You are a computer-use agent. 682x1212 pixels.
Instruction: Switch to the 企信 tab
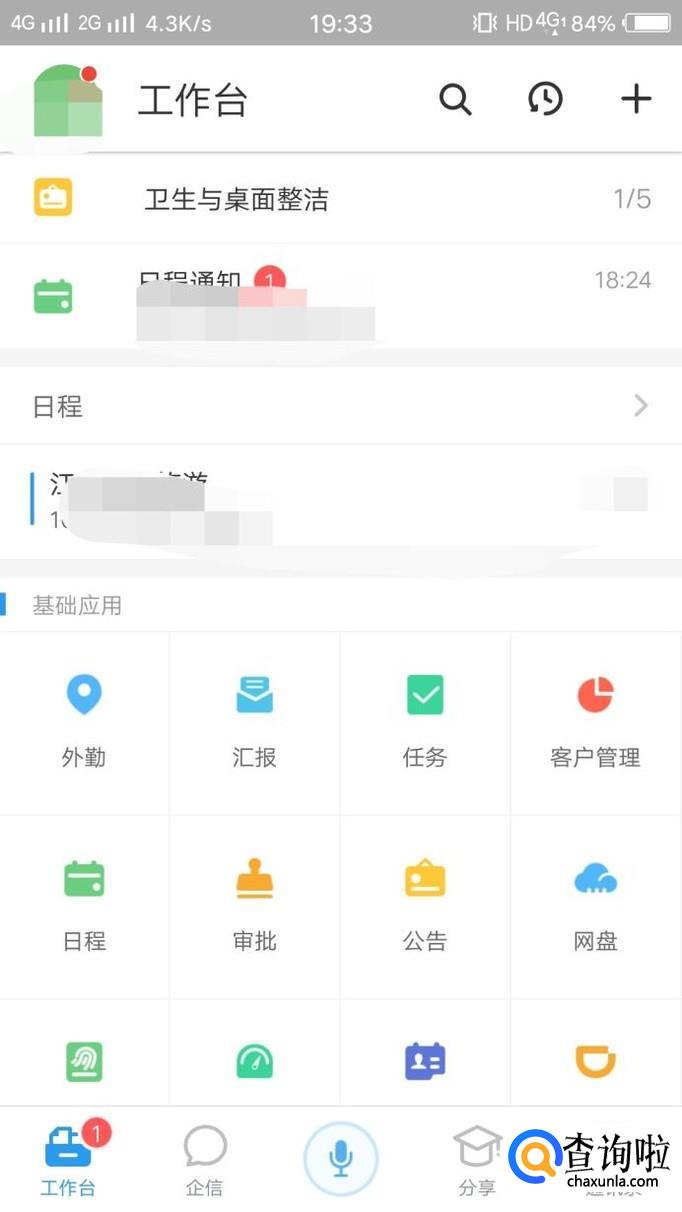click(204, 1160)
